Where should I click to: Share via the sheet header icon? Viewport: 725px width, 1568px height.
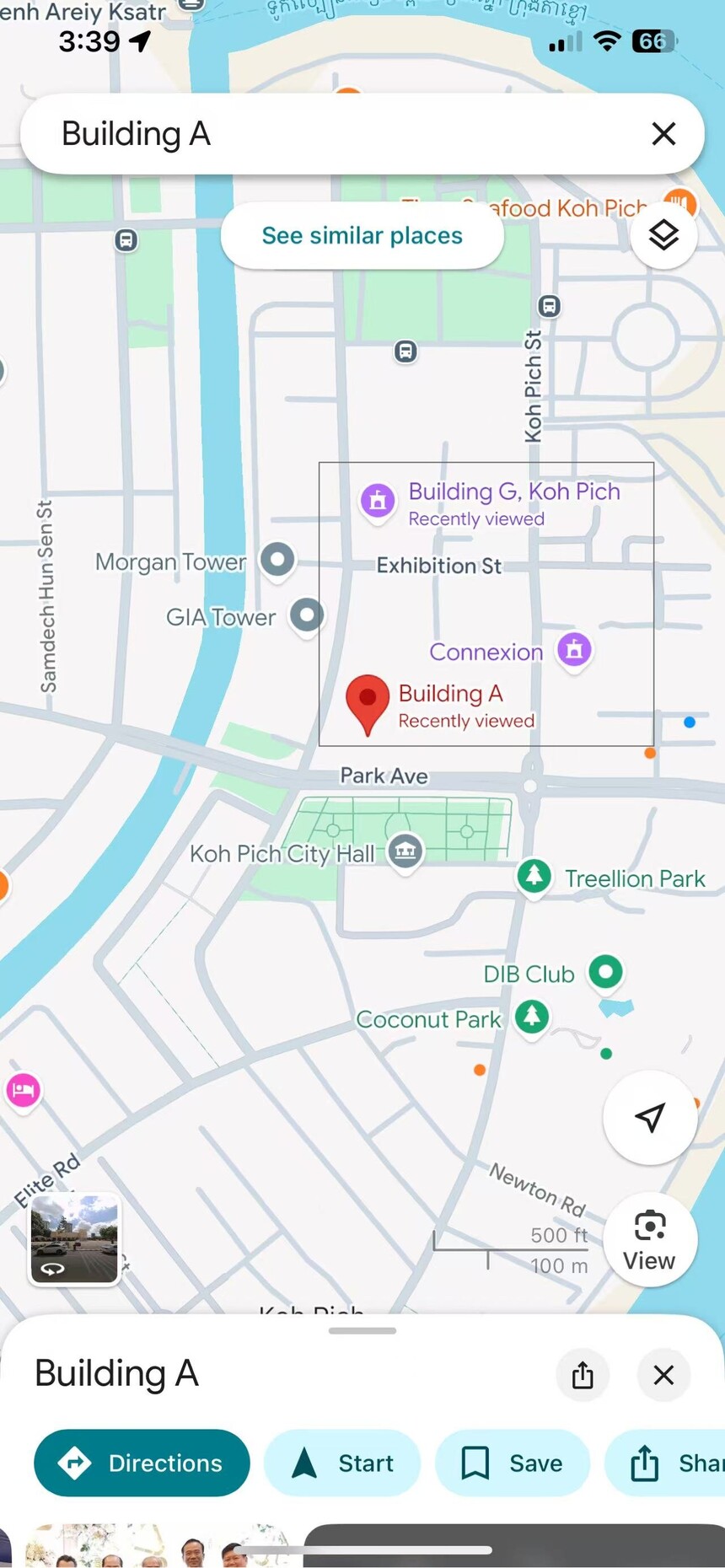pos(583,1375)
